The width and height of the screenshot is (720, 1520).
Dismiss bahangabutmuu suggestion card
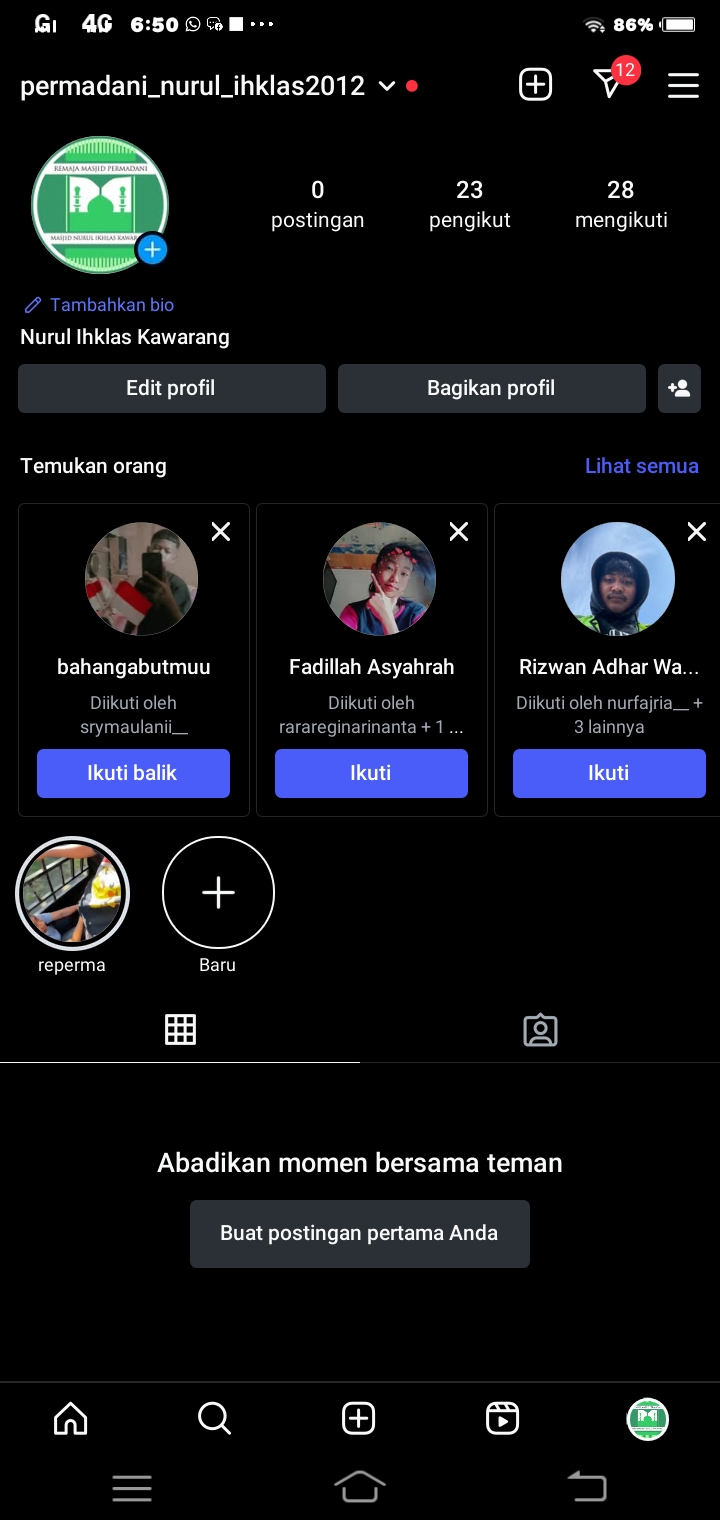tap(221, 532)
